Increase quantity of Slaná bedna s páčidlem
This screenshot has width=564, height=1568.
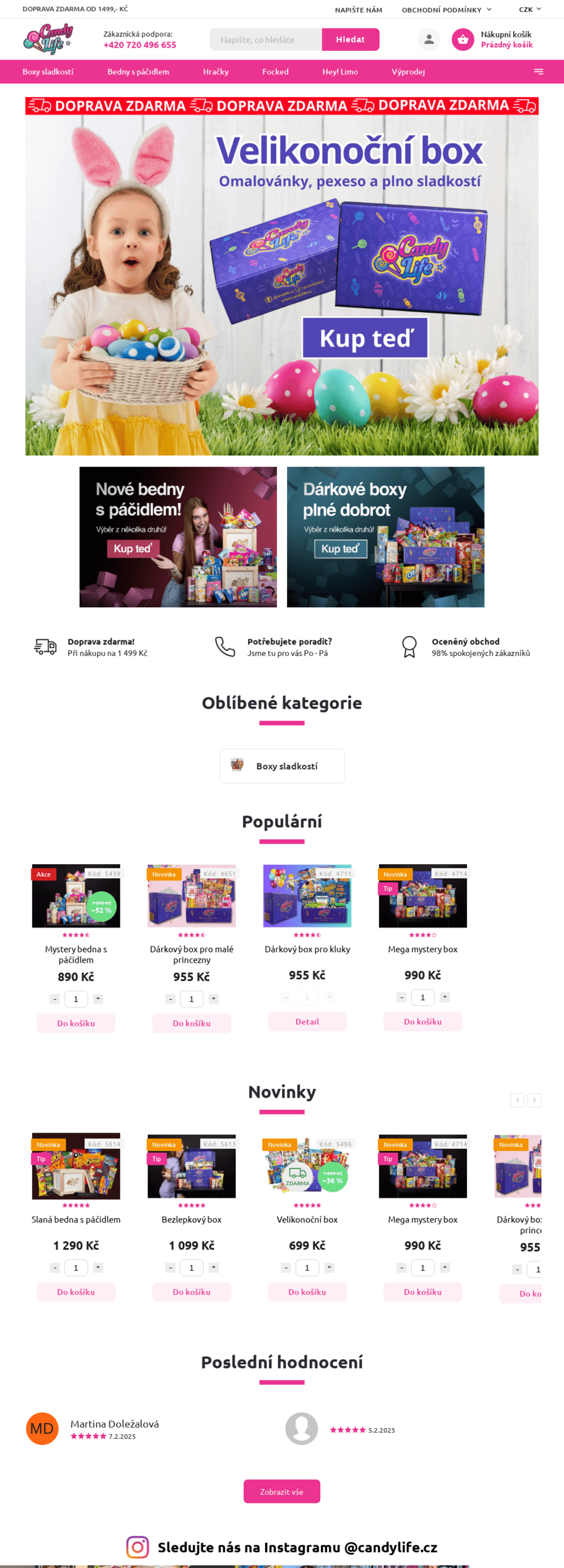(x=98, y=1268)
